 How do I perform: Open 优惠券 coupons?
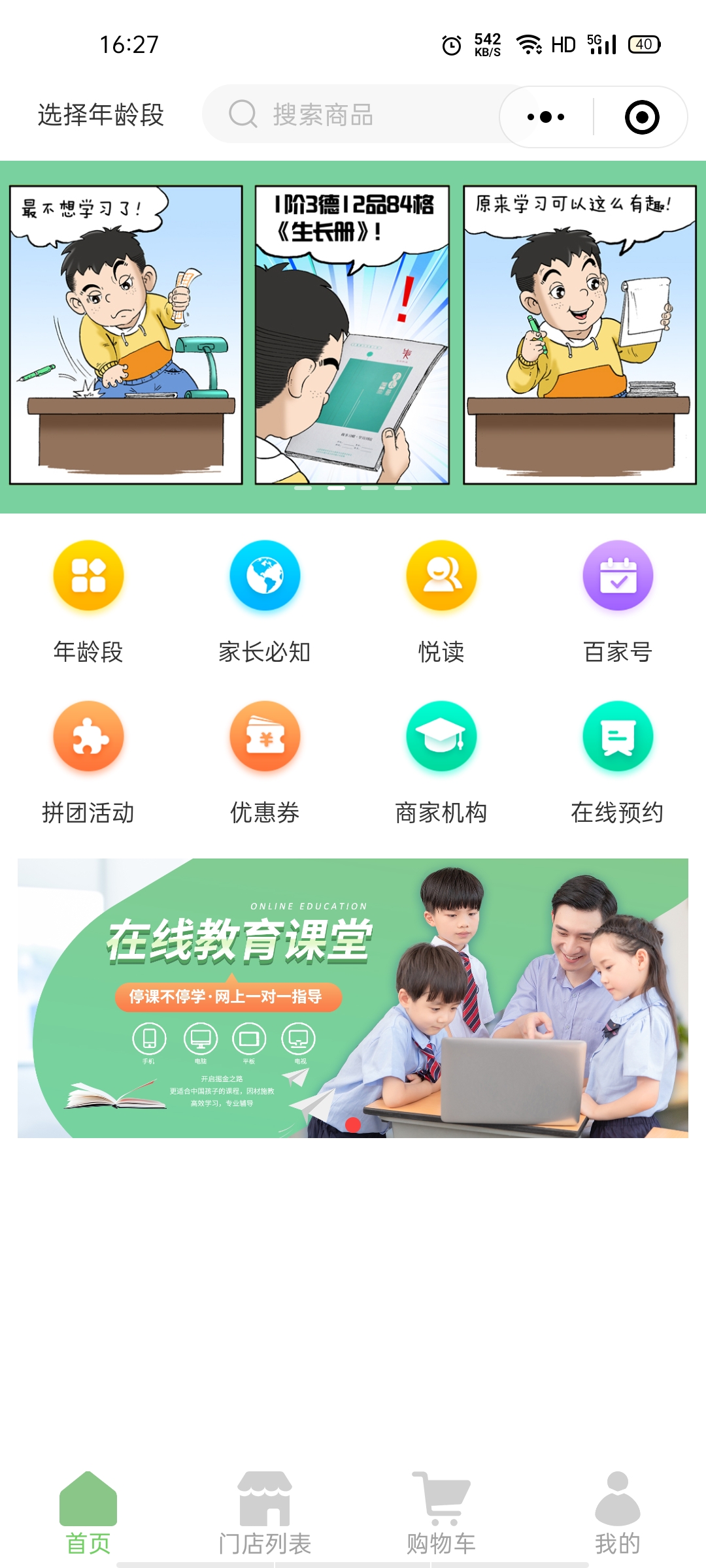[265, 762]
